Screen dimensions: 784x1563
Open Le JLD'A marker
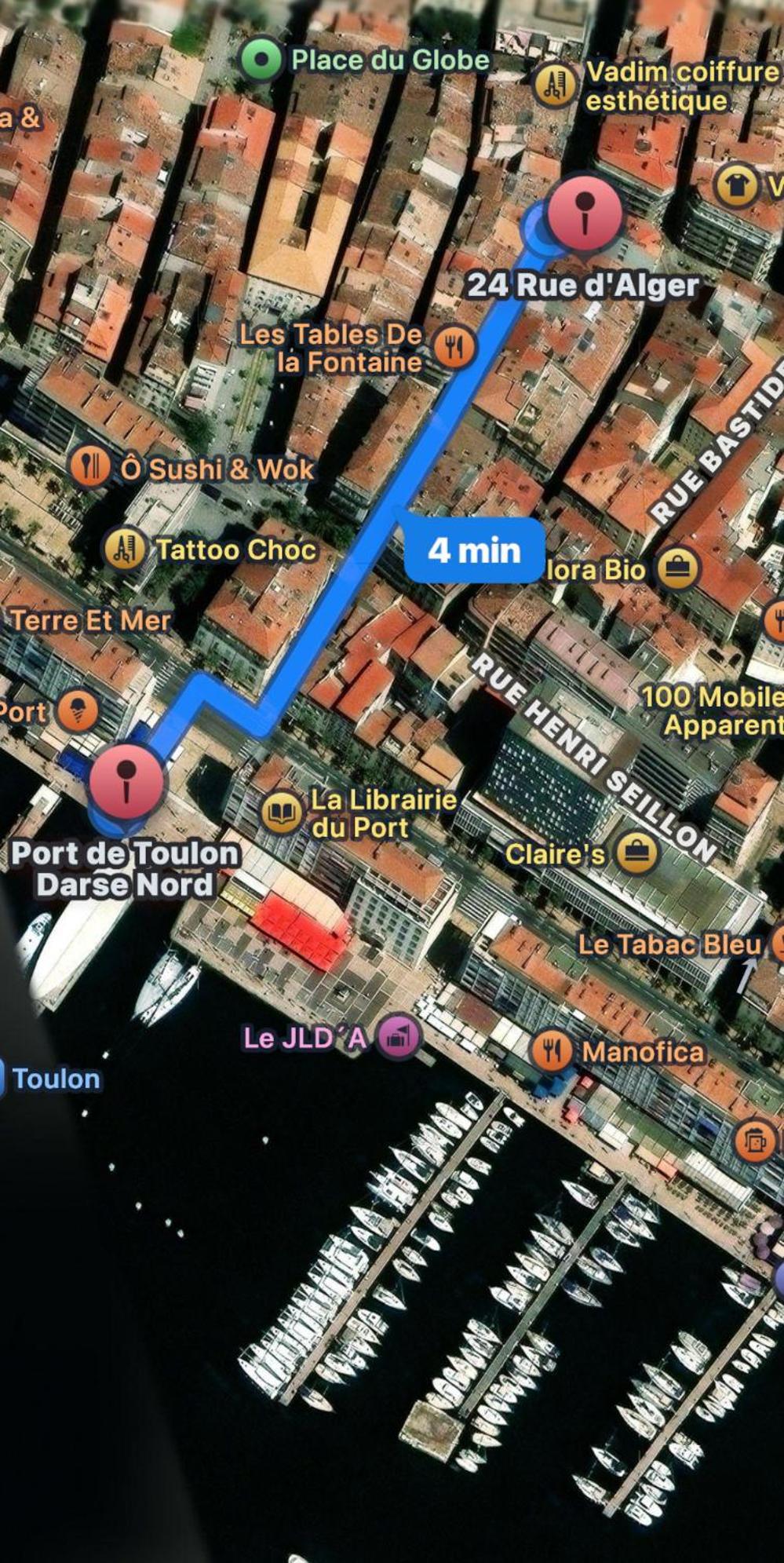point(398,1037)
